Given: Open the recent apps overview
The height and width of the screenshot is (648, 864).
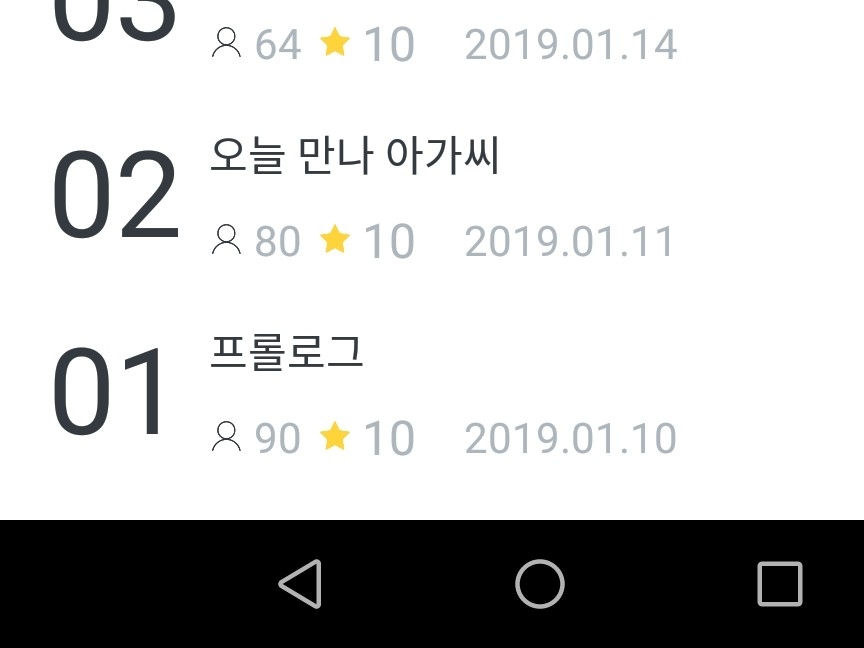Looking at the screenshot, I should (x=780, y=584).
